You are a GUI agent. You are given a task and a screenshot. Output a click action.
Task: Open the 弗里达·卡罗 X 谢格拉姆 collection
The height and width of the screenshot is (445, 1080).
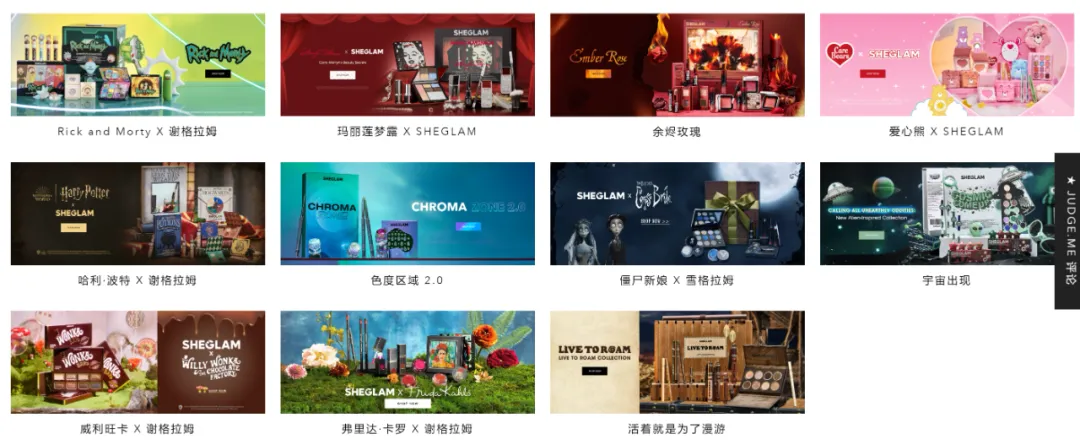[x=407, y=362]
